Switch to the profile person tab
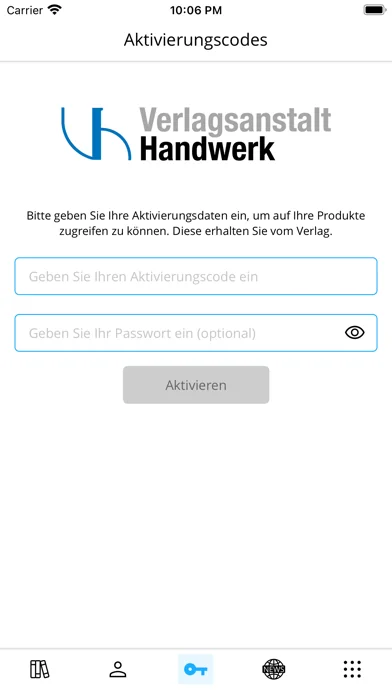The image size is (392, 696). (118, 669)
